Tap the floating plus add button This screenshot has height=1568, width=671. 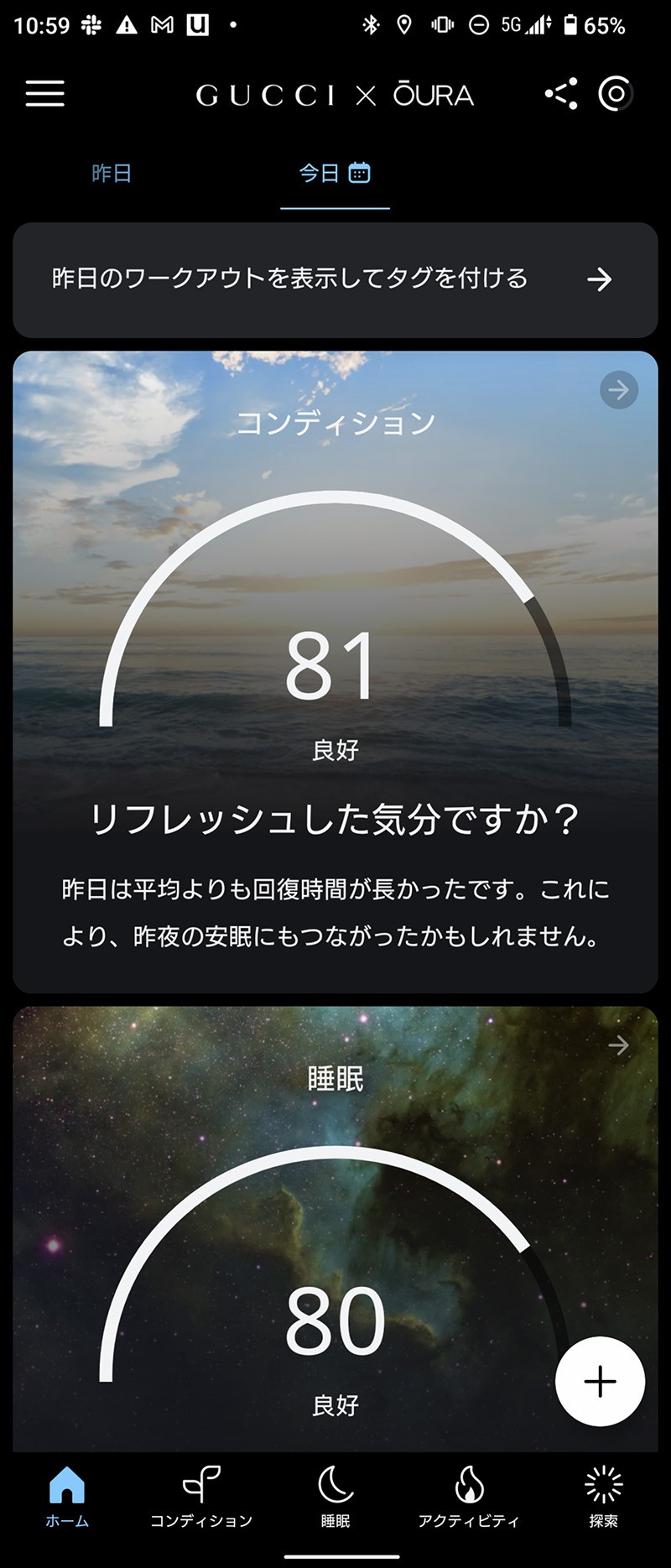600,1380
